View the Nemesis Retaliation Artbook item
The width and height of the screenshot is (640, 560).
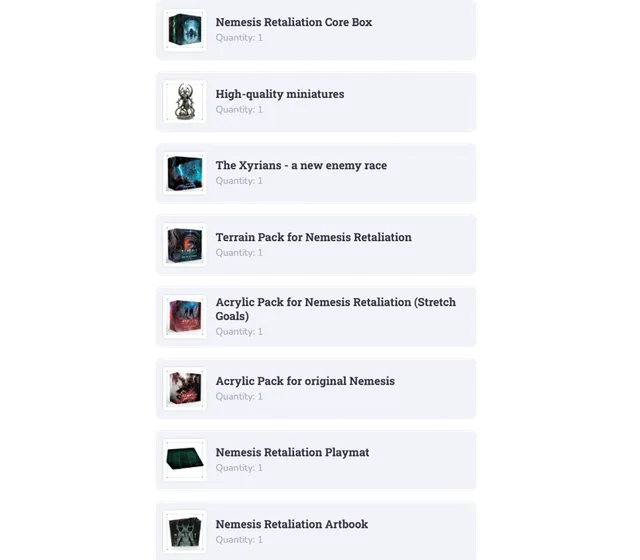[x=291, y=525]
